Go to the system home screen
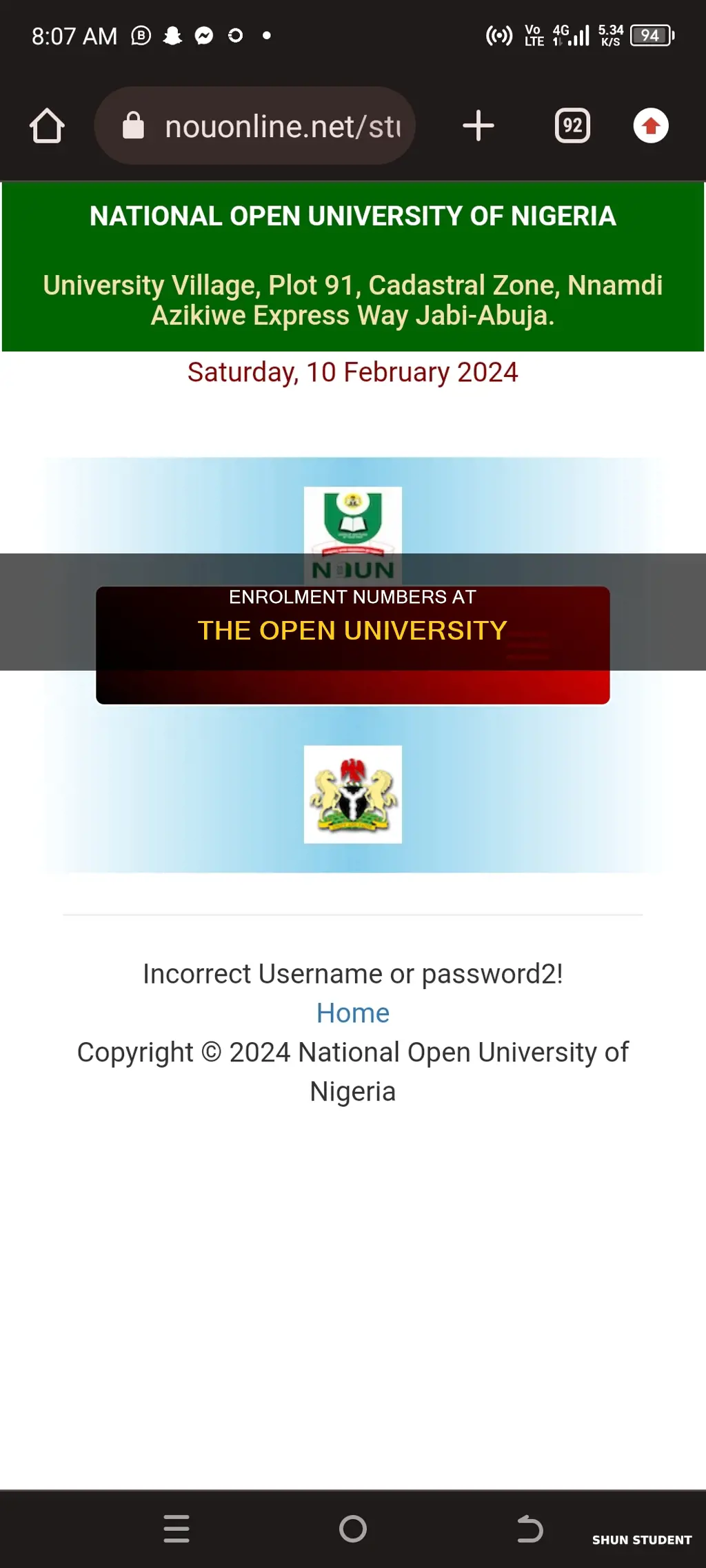706x1568 pixels. click(x=353, y=1528)
